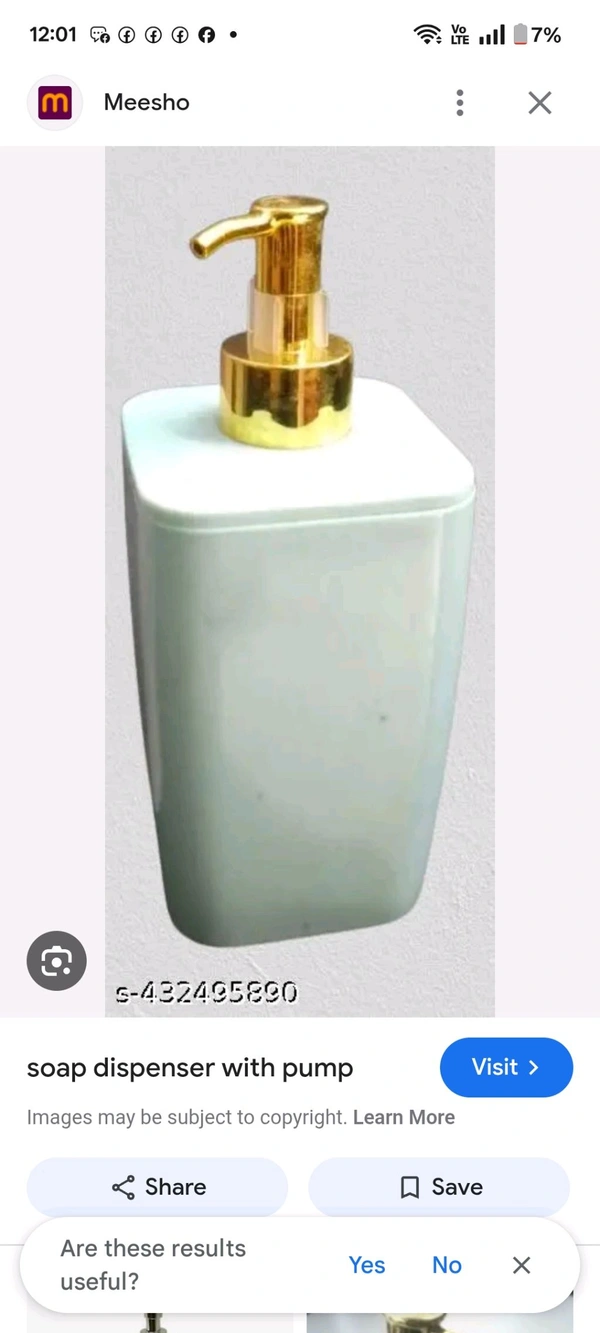Visit the Meesho product page
The height and width of the screenshot is (1333, 600).
click(506, 1067)
